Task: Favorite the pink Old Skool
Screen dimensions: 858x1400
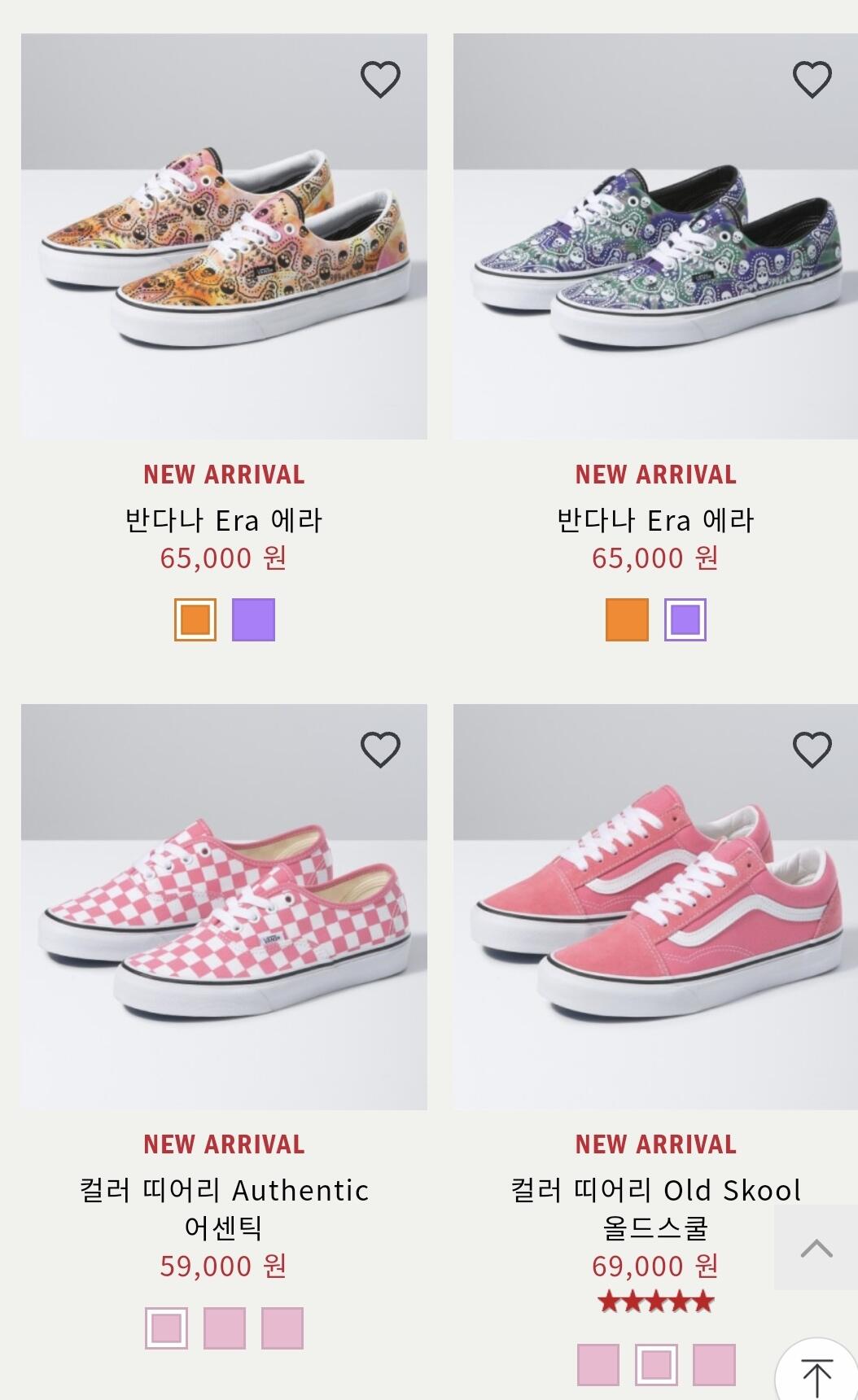Action: coord(812,750)
